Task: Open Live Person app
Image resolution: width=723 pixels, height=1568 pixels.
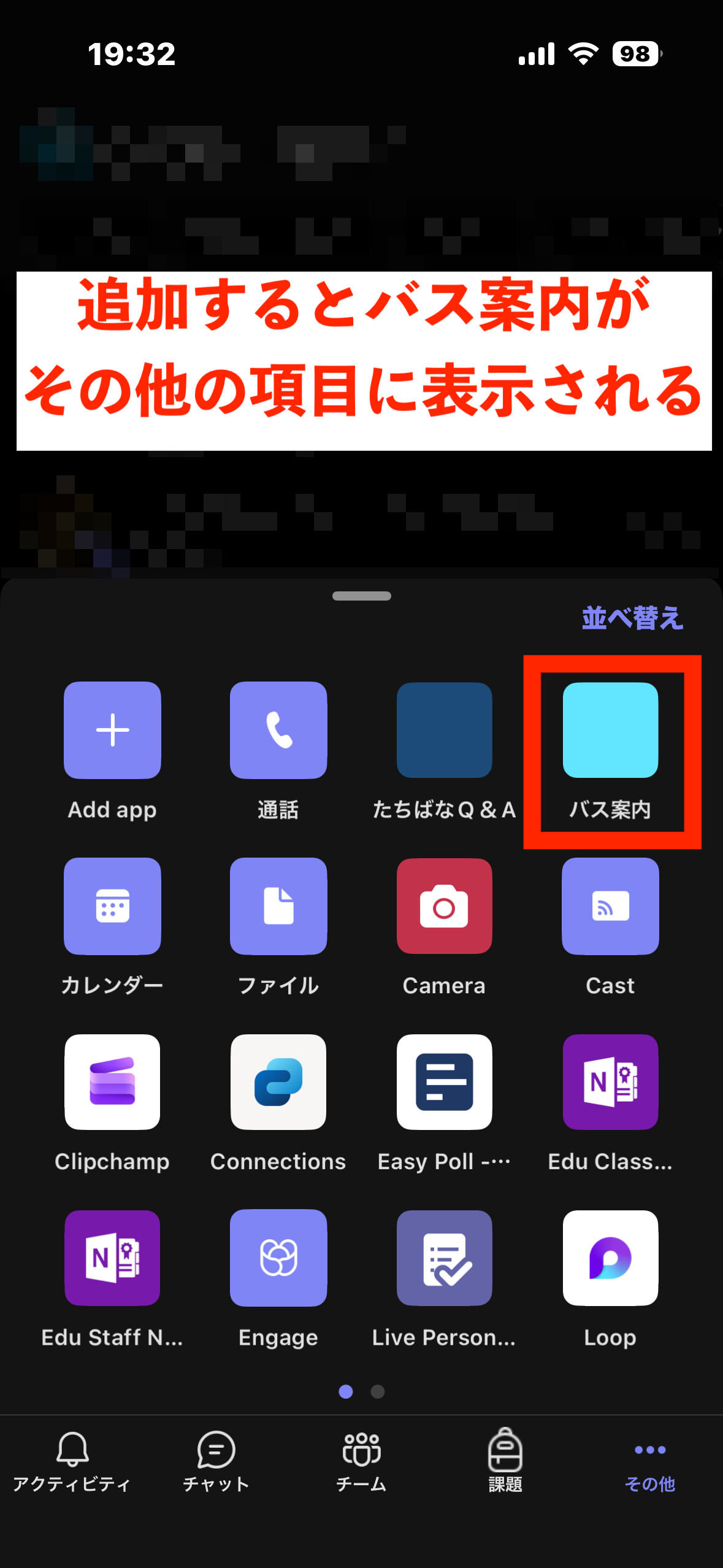Action: point(444,1258)
